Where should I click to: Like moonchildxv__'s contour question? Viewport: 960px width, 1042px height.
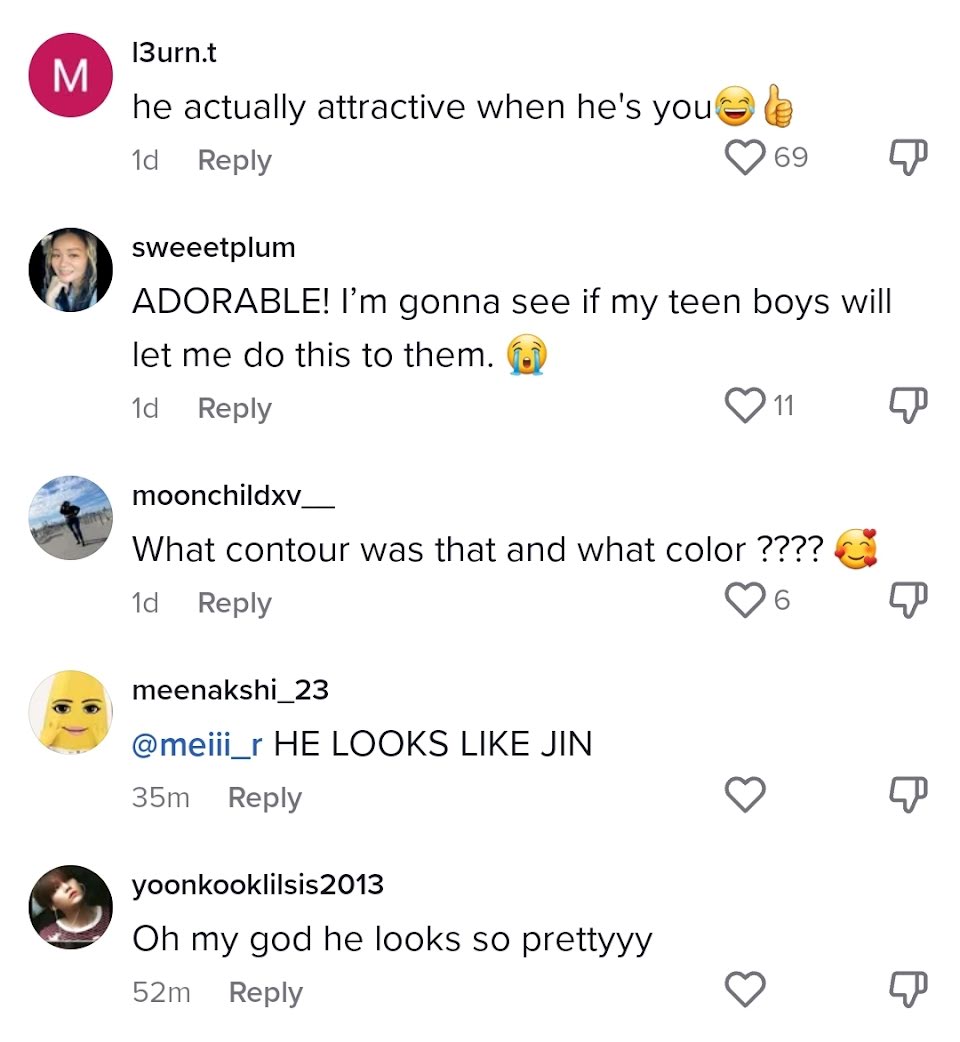point(745,600)
